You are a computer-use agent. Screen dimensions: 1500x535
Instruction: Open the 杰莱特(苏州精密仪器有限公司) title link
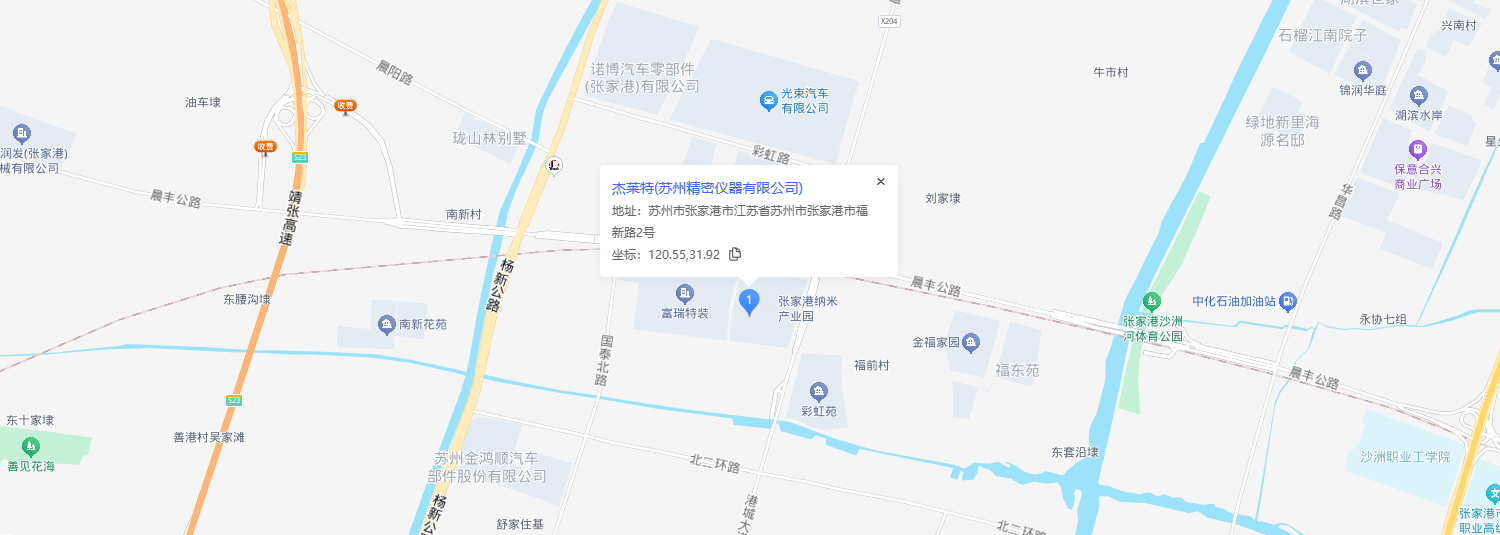coord(707,188)
